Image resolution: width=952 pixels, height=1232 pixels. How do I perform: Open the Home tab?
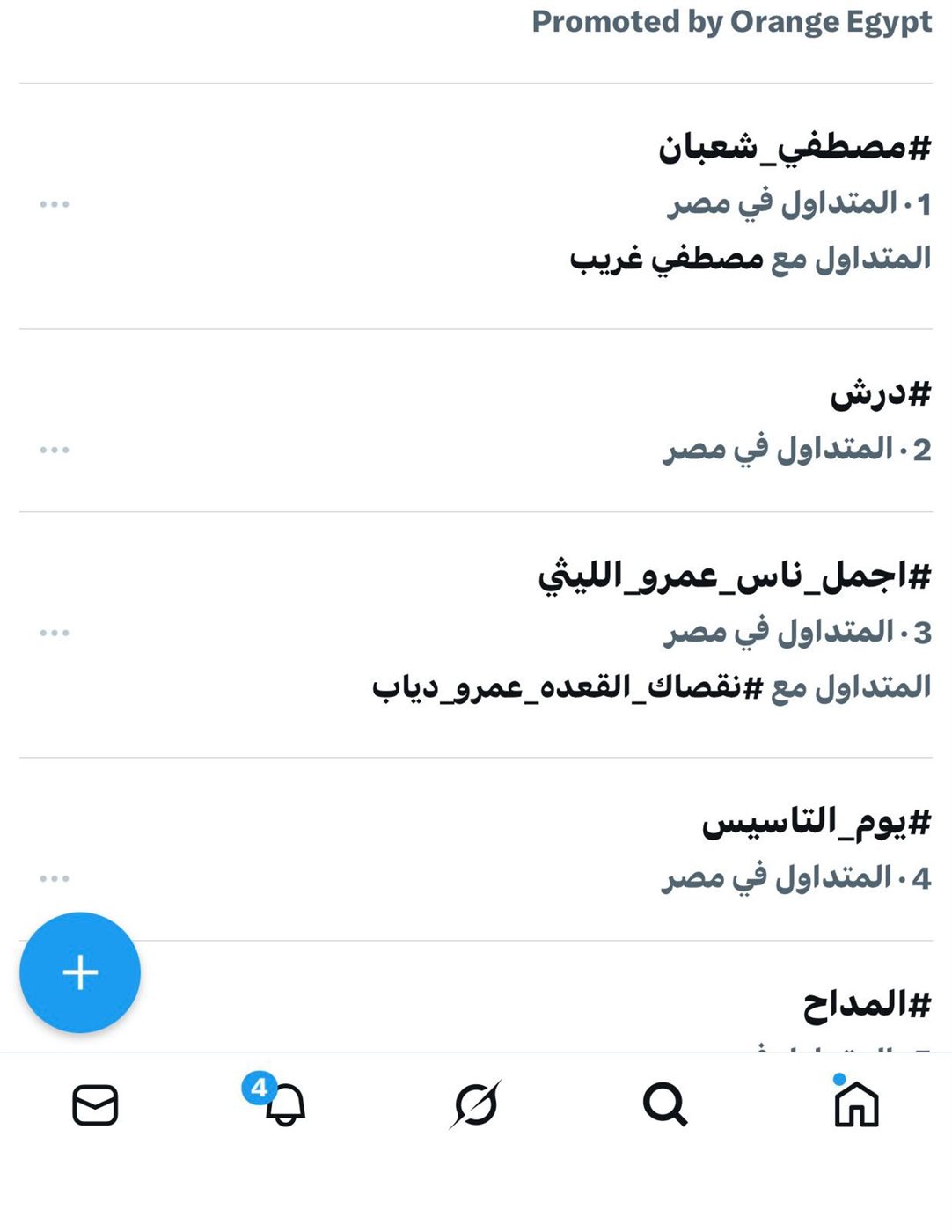point(855,1104)
